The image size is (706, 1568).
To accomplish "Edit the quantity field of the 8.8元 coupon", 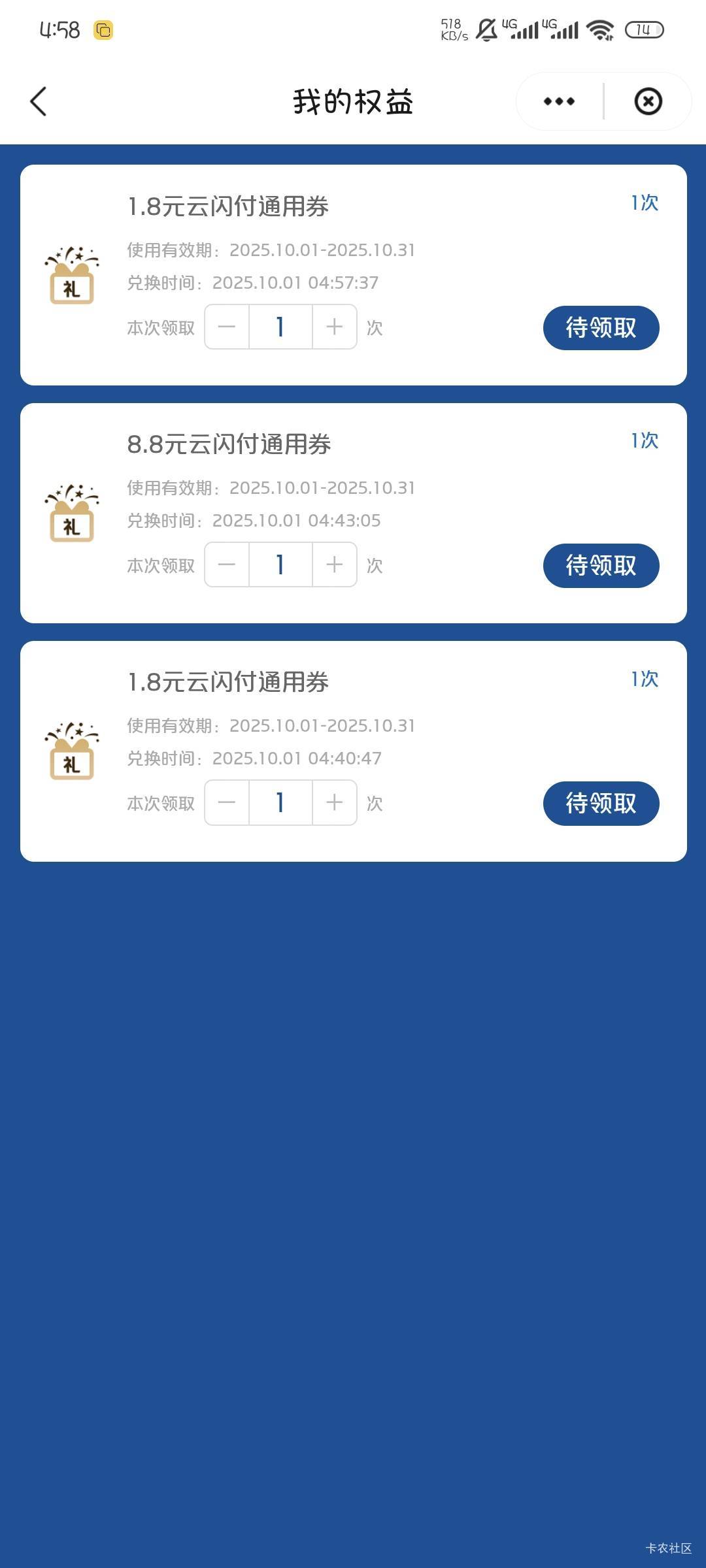I will [x=280, y=564].
